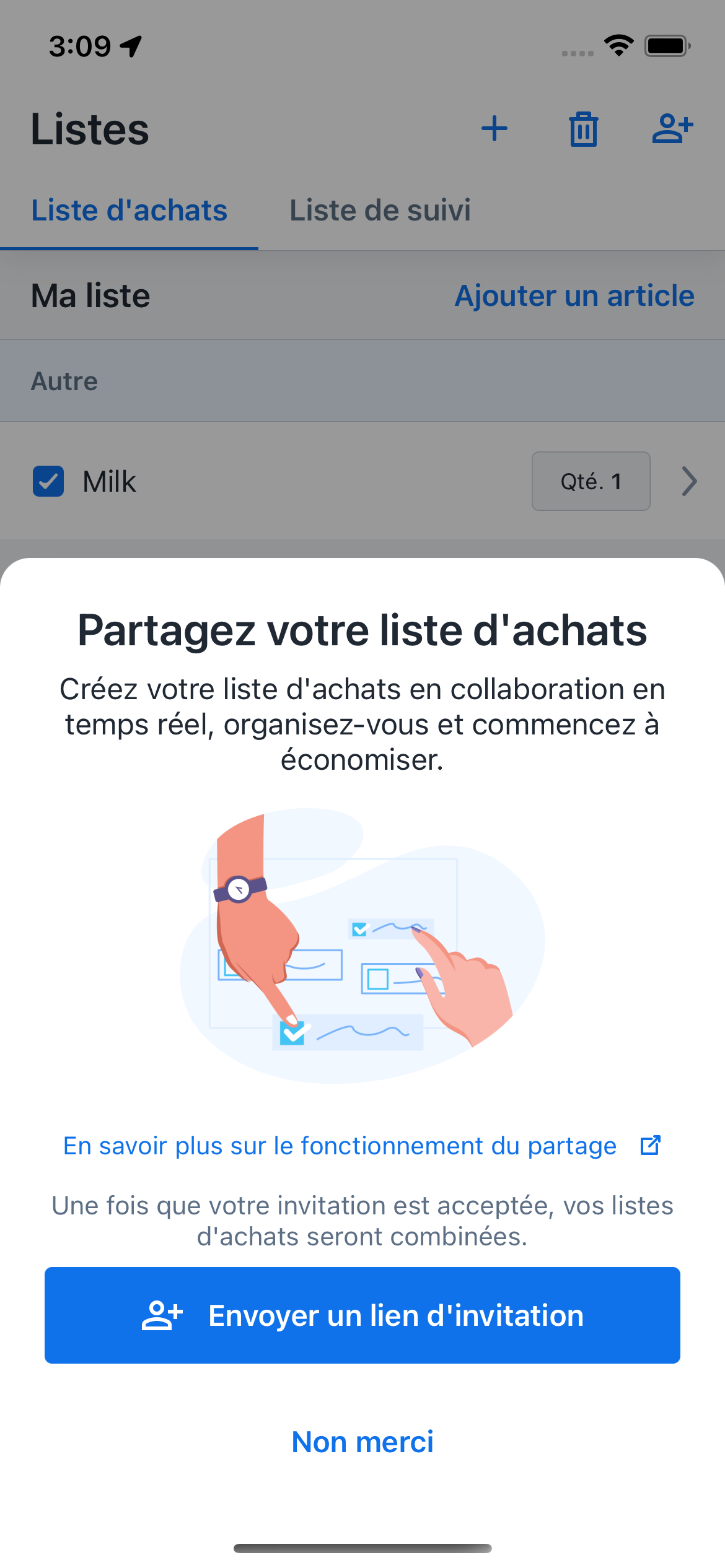725x1568 pixels.
Task: Send an invitation link
Action: [x=362, y=1315]
